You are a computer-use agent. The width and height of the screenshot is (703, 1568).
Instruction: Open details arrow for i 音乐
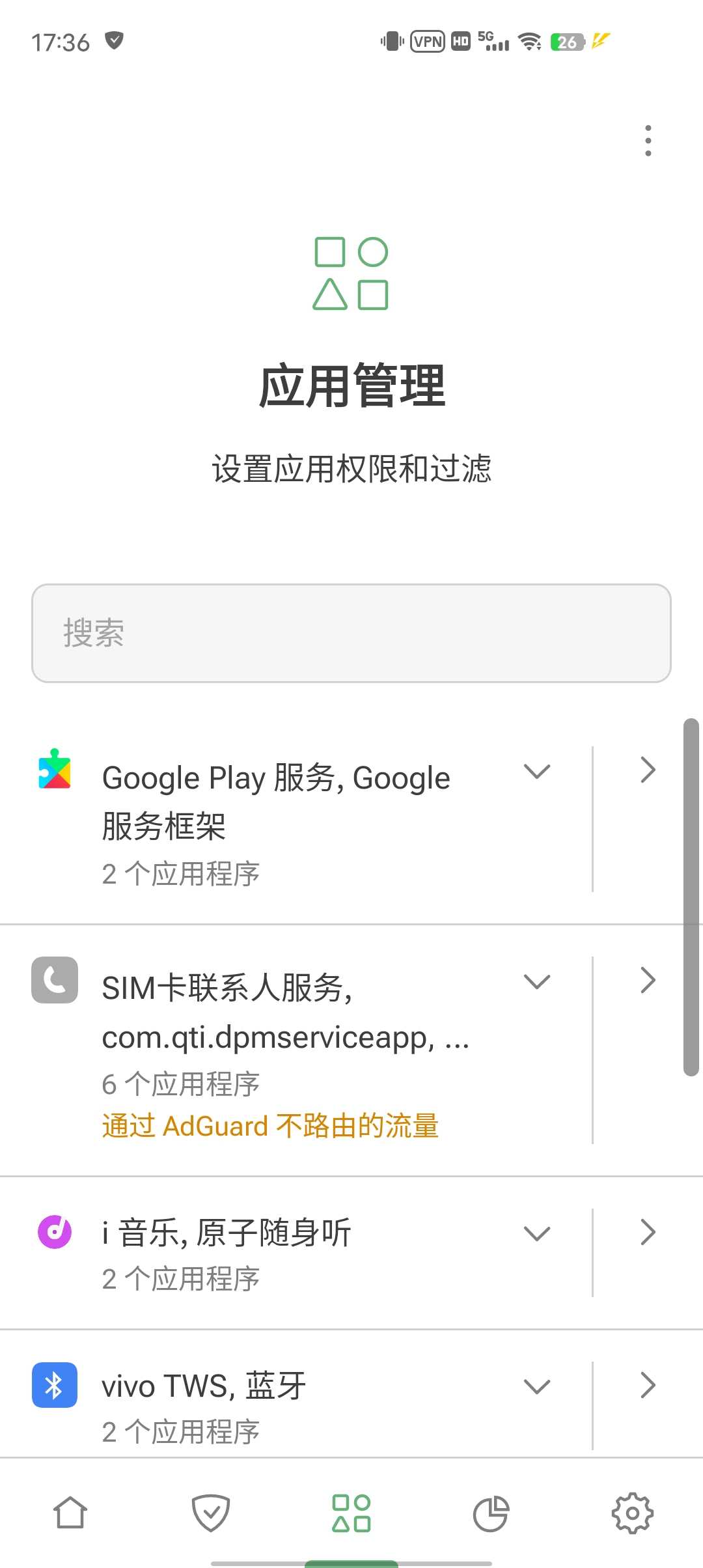648,1233
